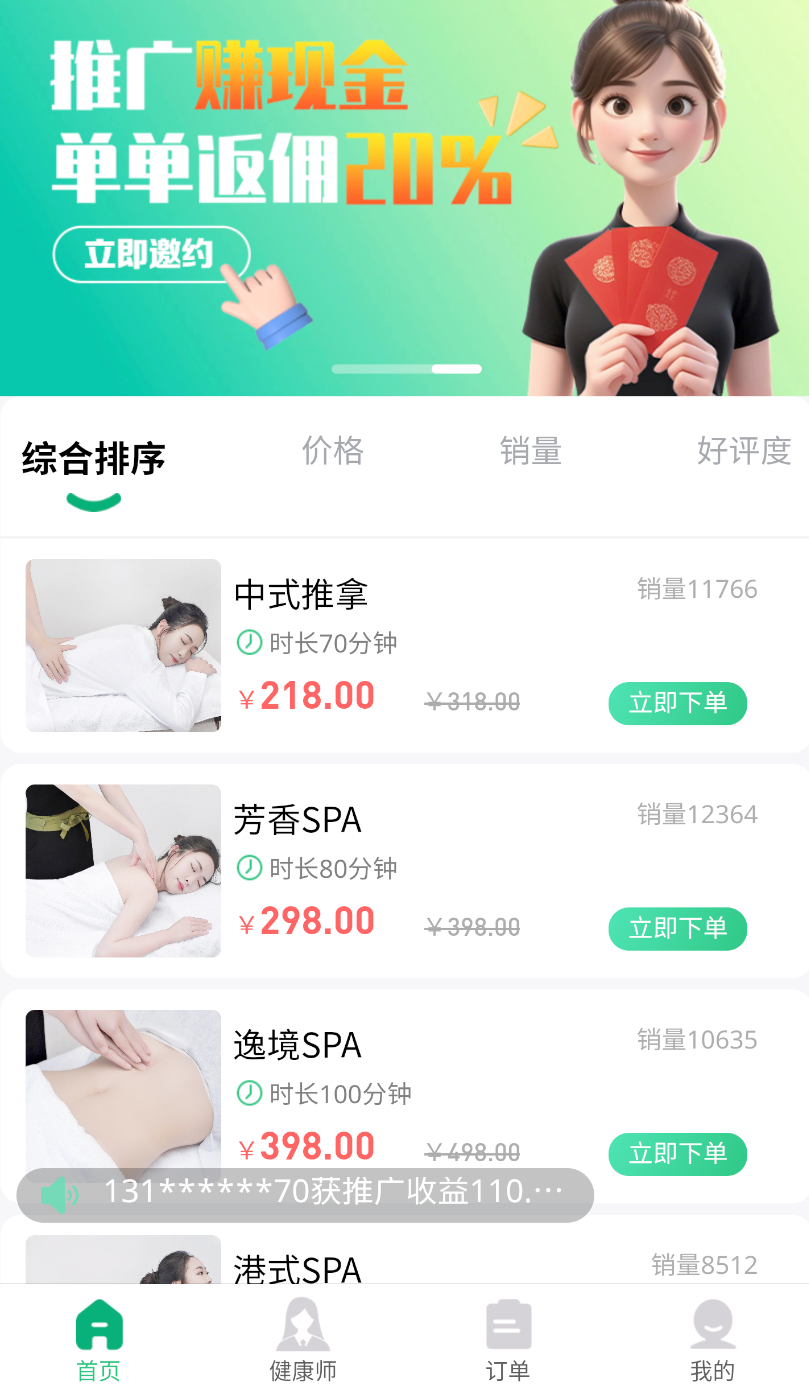
Task: Switch to the 健康师 tab
Action: pyautogui.click(x=303, y=1340)
